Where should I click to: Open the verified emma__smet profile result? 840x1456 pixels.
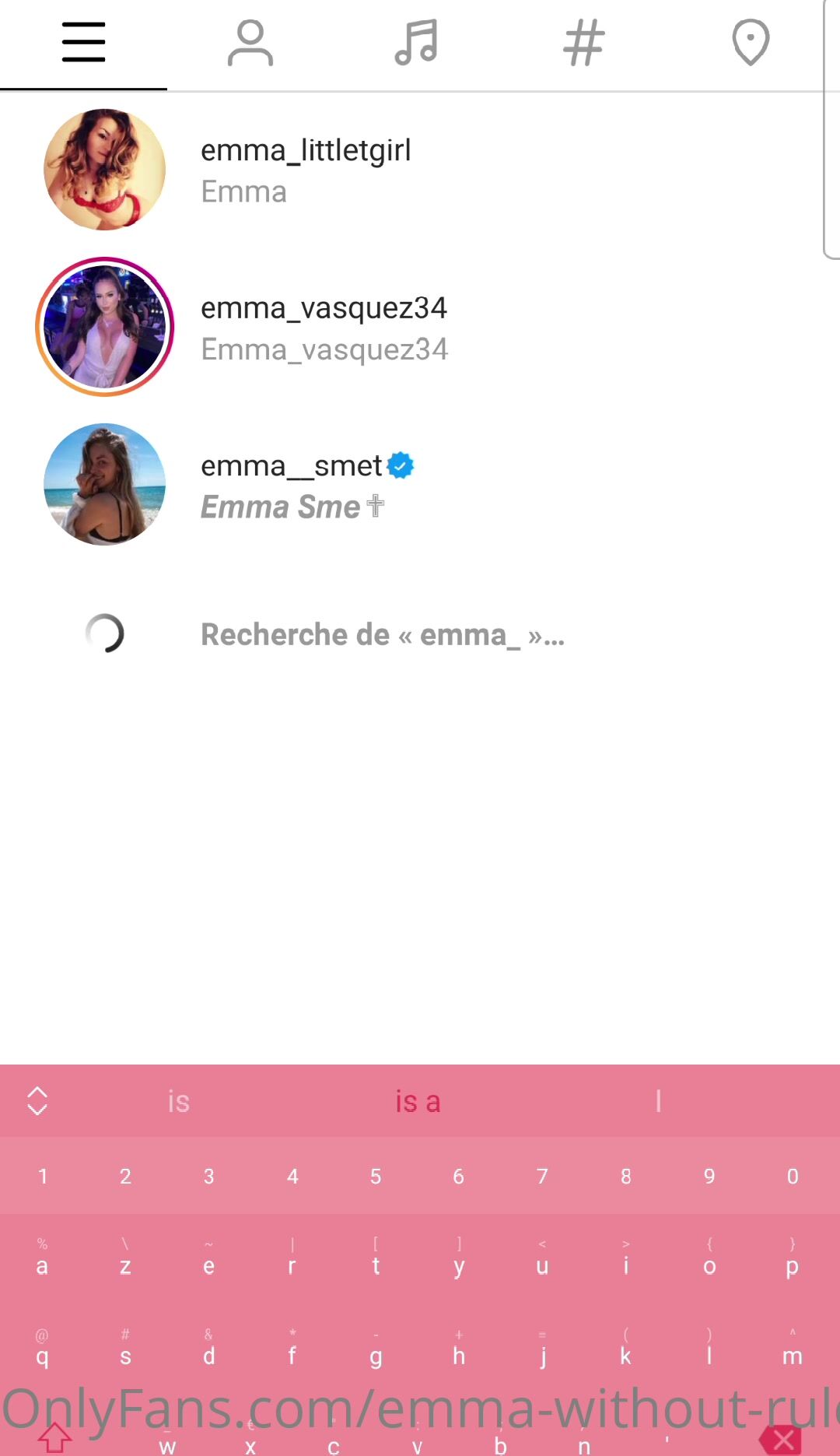click(306, 485)
